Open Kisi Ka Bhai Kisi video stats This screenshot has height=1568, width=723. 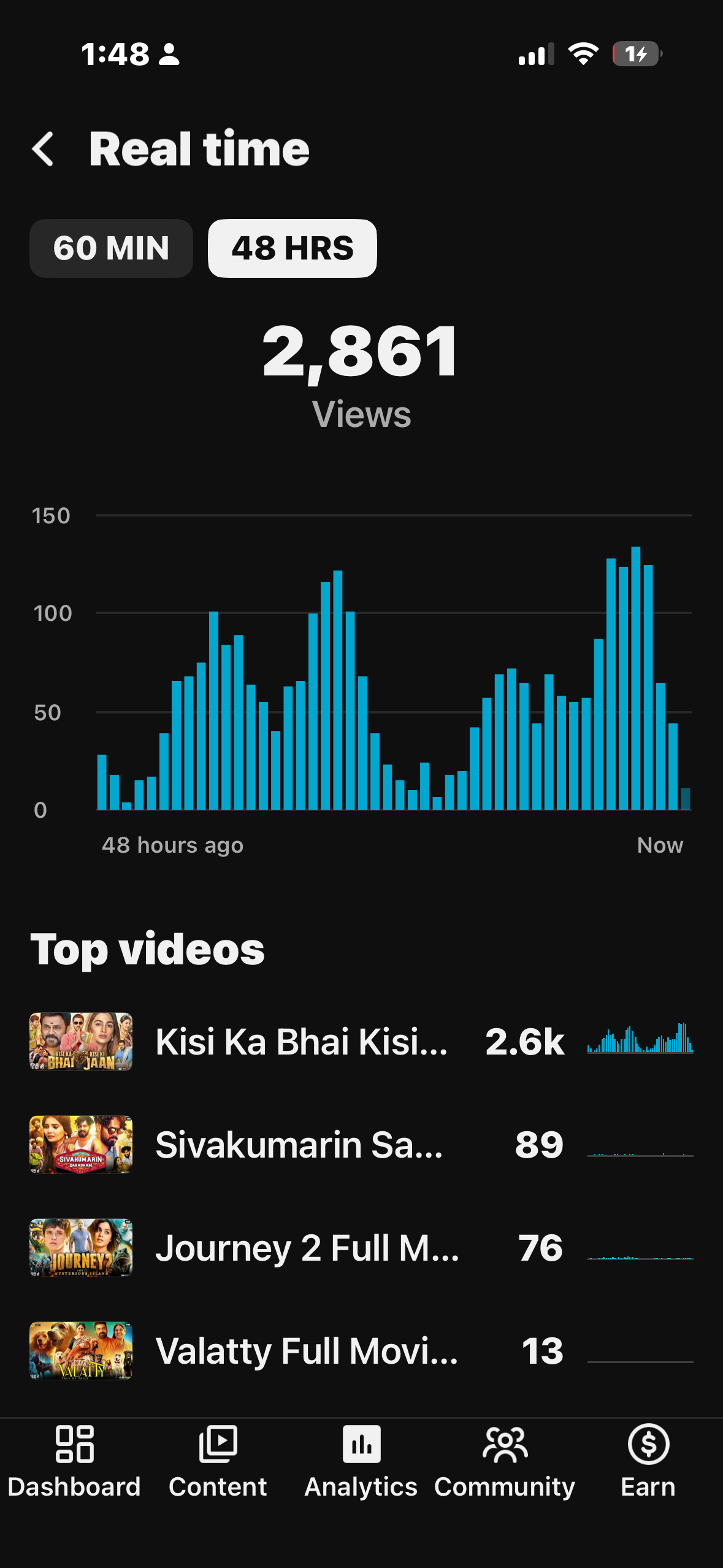361,1042
